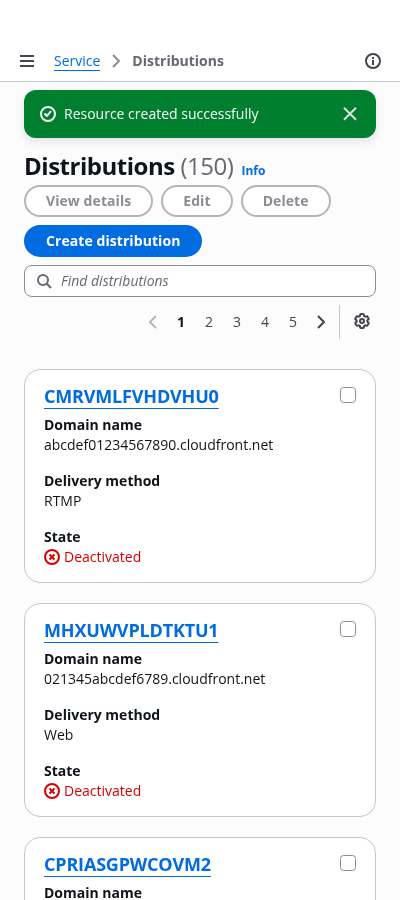
Task: Open distribution CMRVMLFVHDVHU0
Action: click(x=131, y=397)
